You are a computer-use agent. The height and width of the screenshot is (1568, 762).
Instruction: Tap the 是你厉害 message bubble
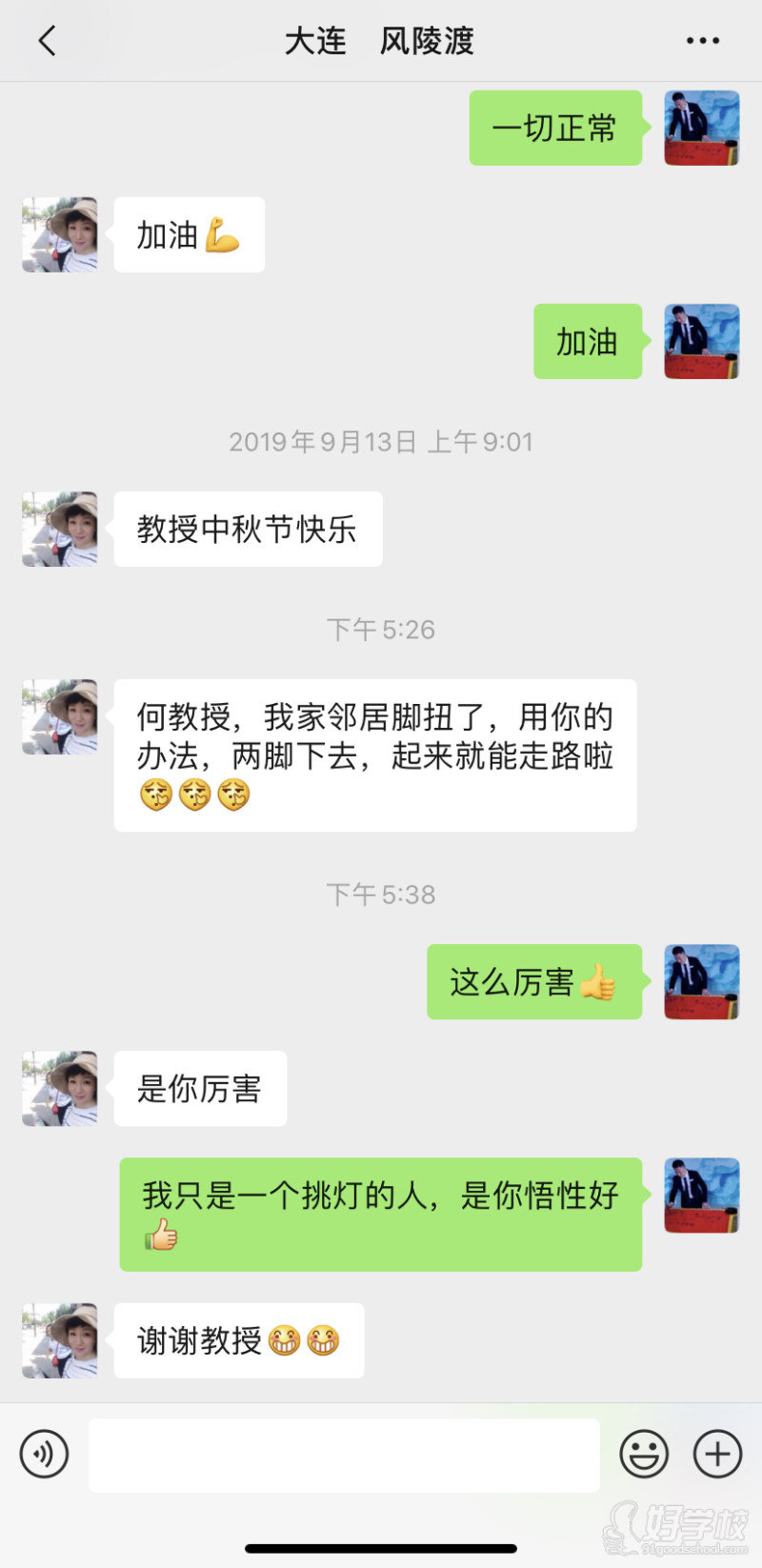click(x=199, y=1089)
